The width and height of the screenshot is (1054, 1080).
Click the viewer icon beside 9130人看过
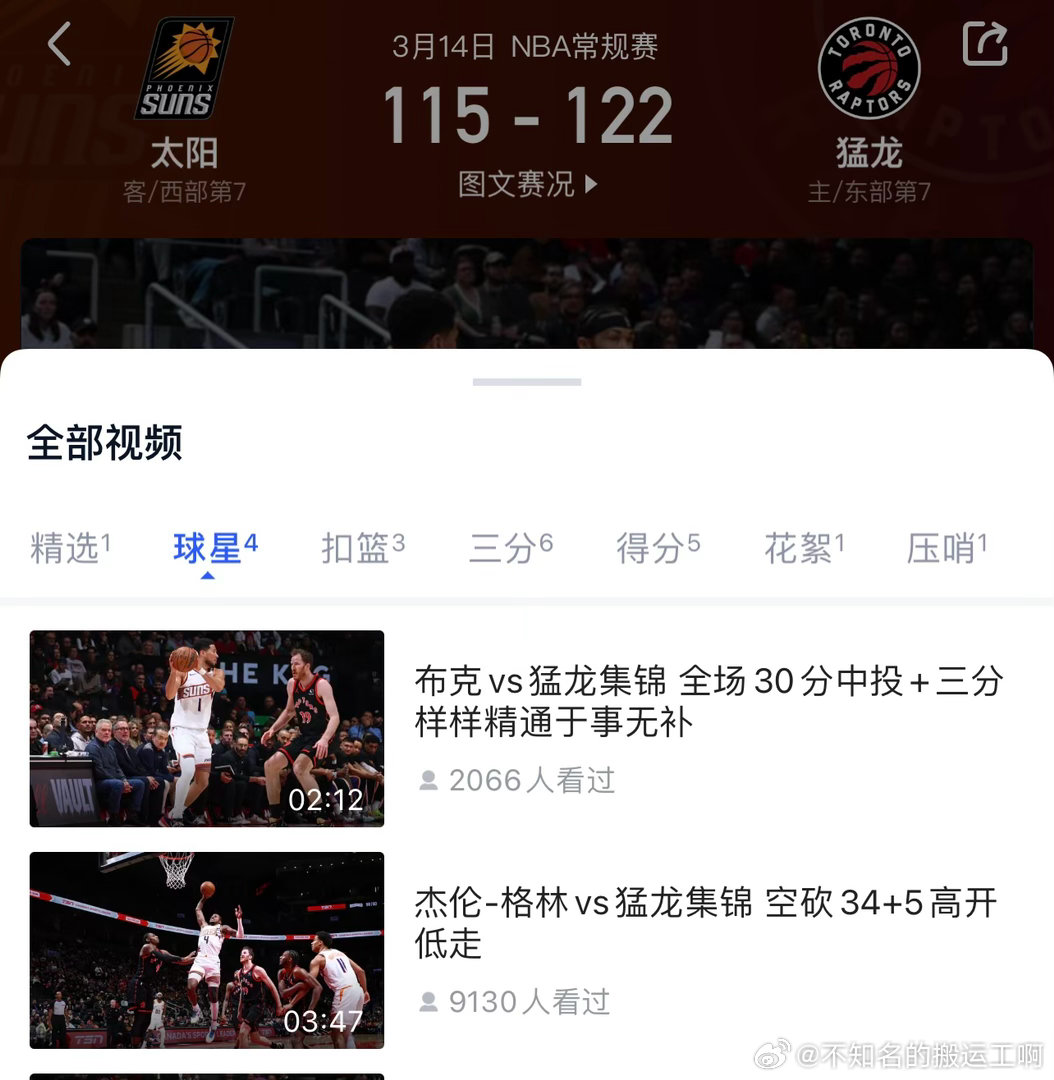pos(428,1001)
